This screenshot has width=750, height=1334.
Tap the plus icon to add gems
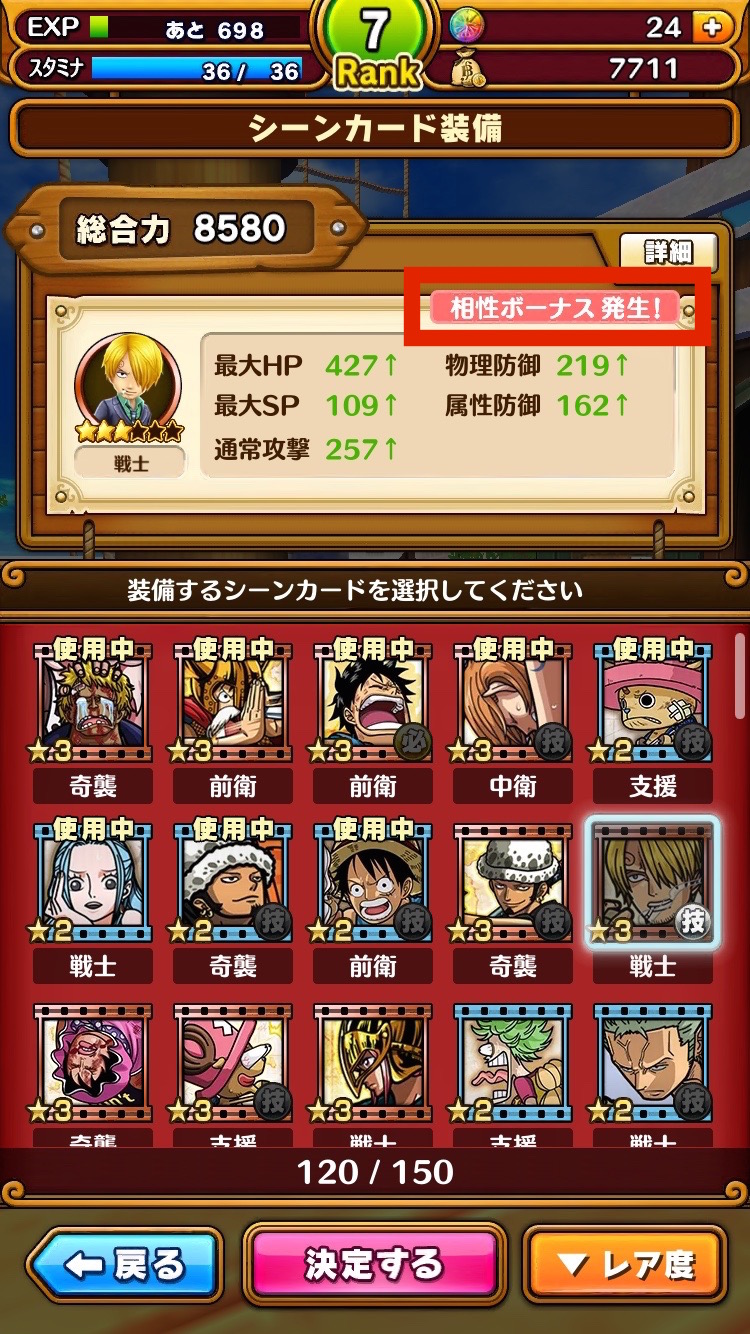[713, 27]
